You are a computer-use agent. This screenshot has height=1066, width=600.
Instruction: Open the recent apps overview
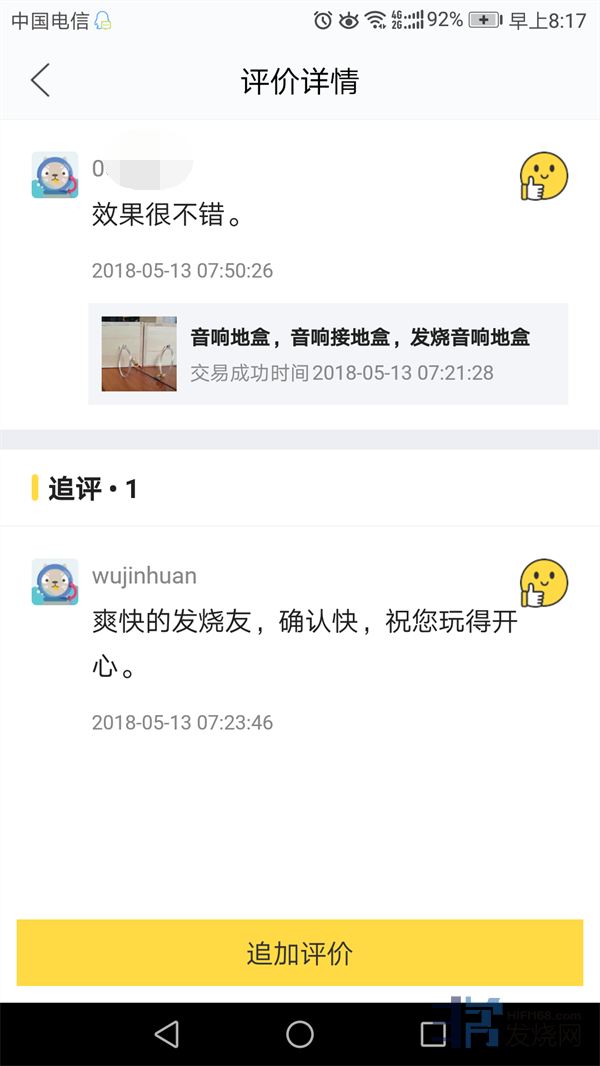432,1034
